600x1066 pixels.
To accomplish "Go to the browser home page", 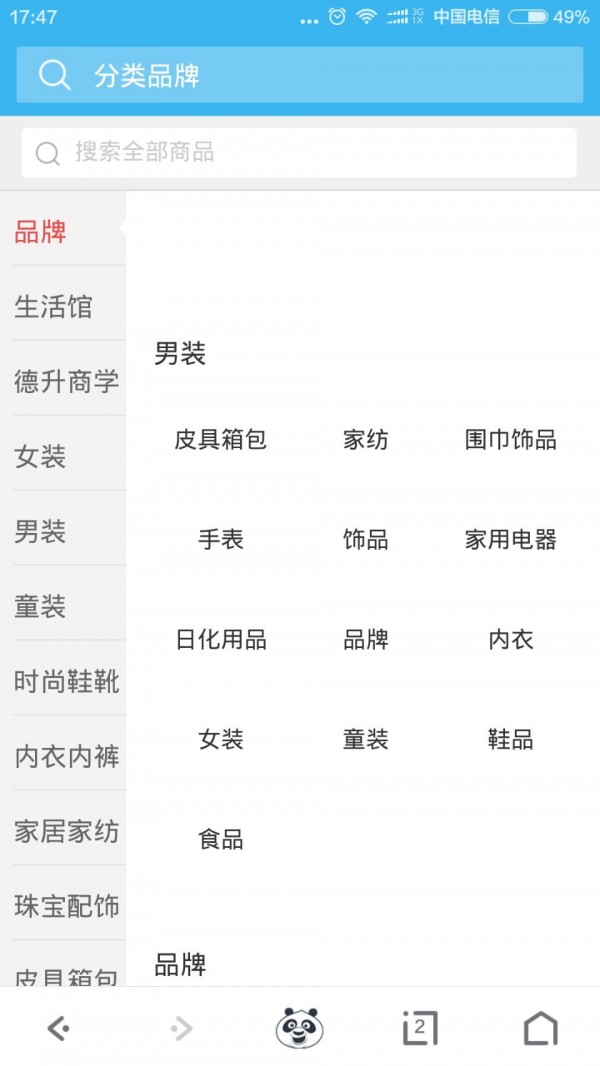I will point(541,1028).
